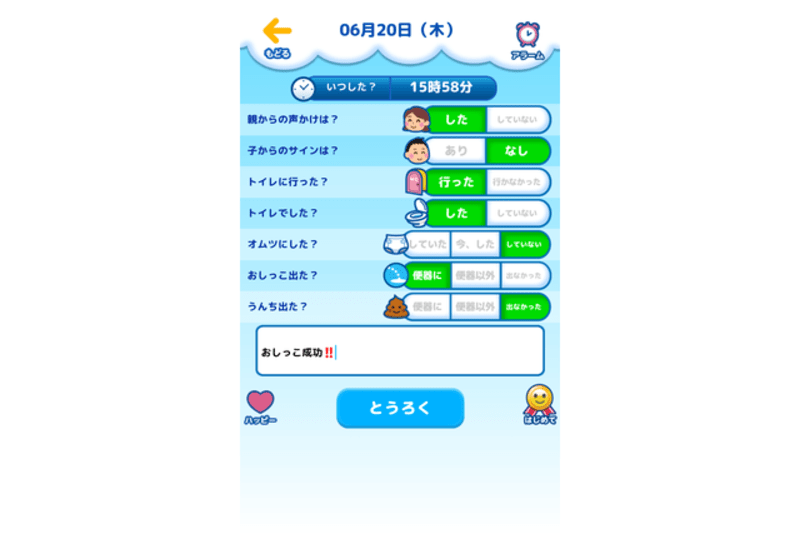
Task: Edit the memo text おしっこ成功
Action: tap(400, 351)
